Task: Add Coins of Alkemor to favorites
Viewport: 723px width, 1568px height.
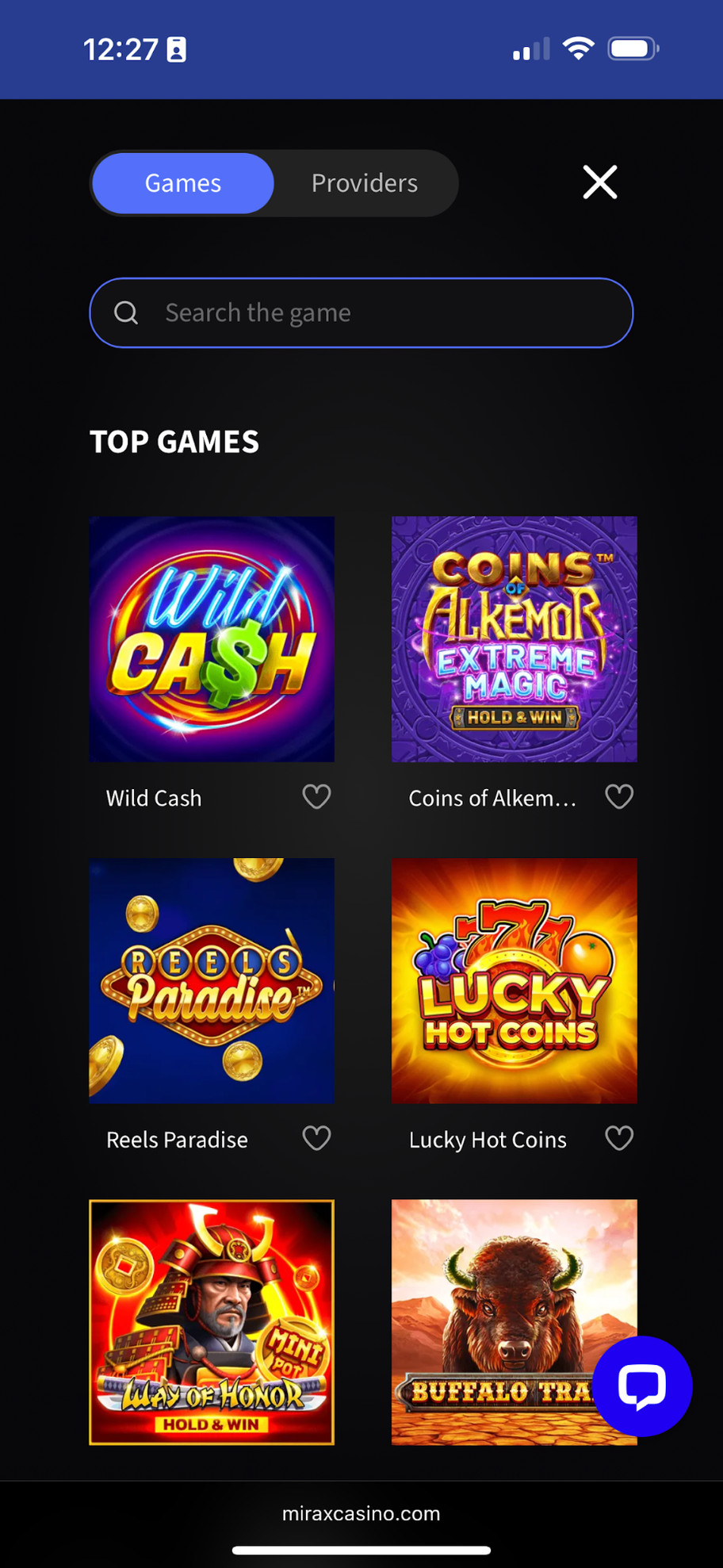Action: [619, 796]
